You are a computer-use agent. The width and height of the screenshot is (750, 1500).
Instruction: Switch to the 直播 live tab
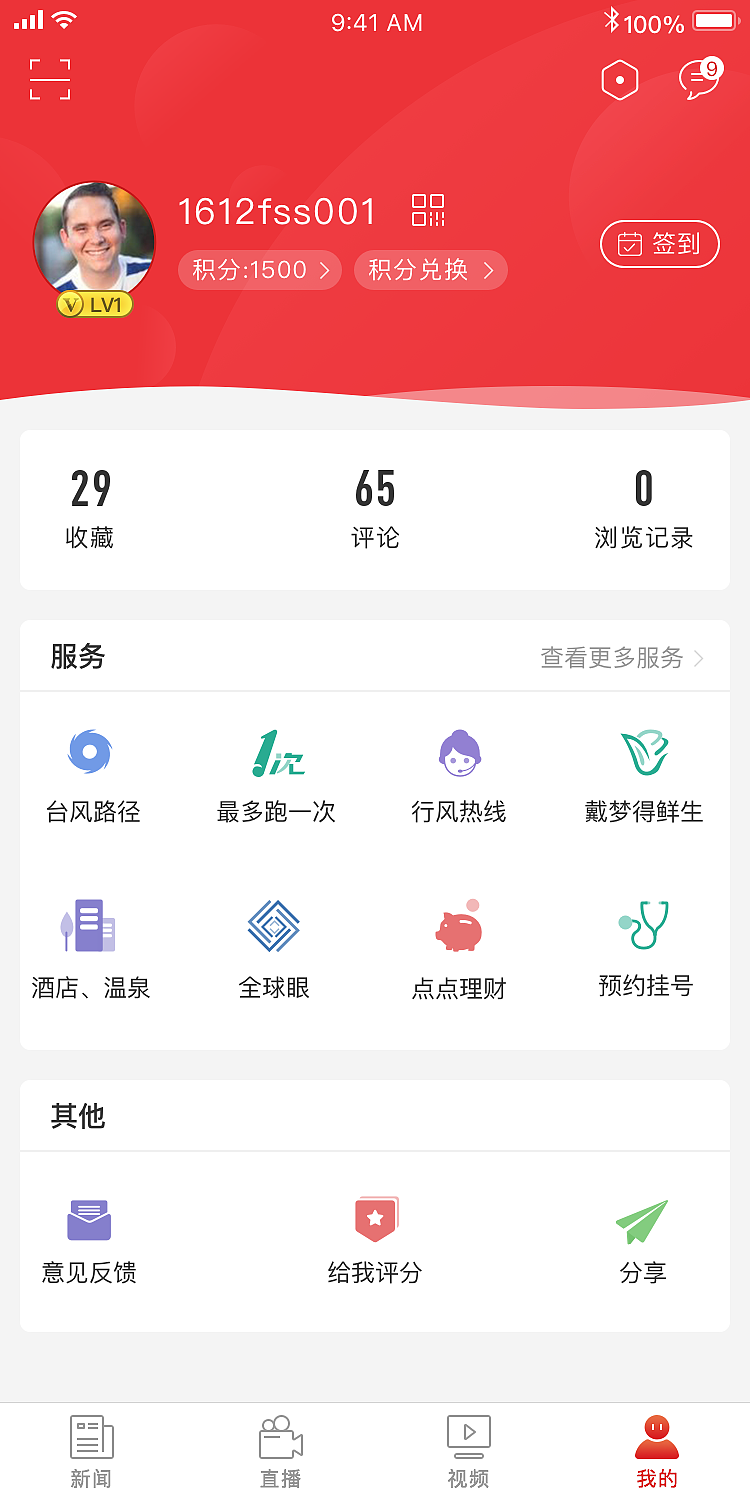click(280, 1450)
